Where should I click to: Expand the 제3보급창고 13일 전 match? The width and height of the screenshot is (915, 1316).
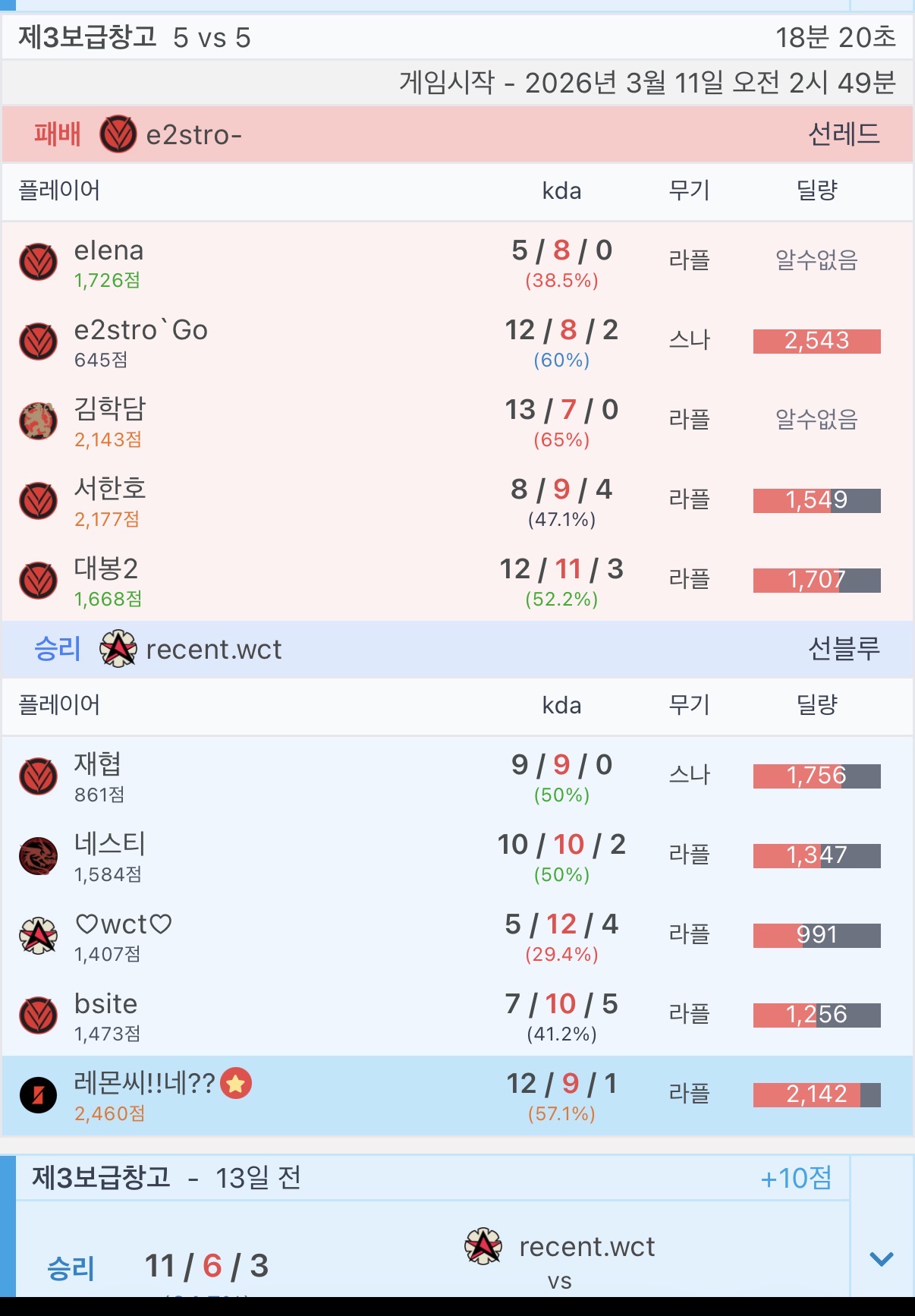coord(881,1258)
